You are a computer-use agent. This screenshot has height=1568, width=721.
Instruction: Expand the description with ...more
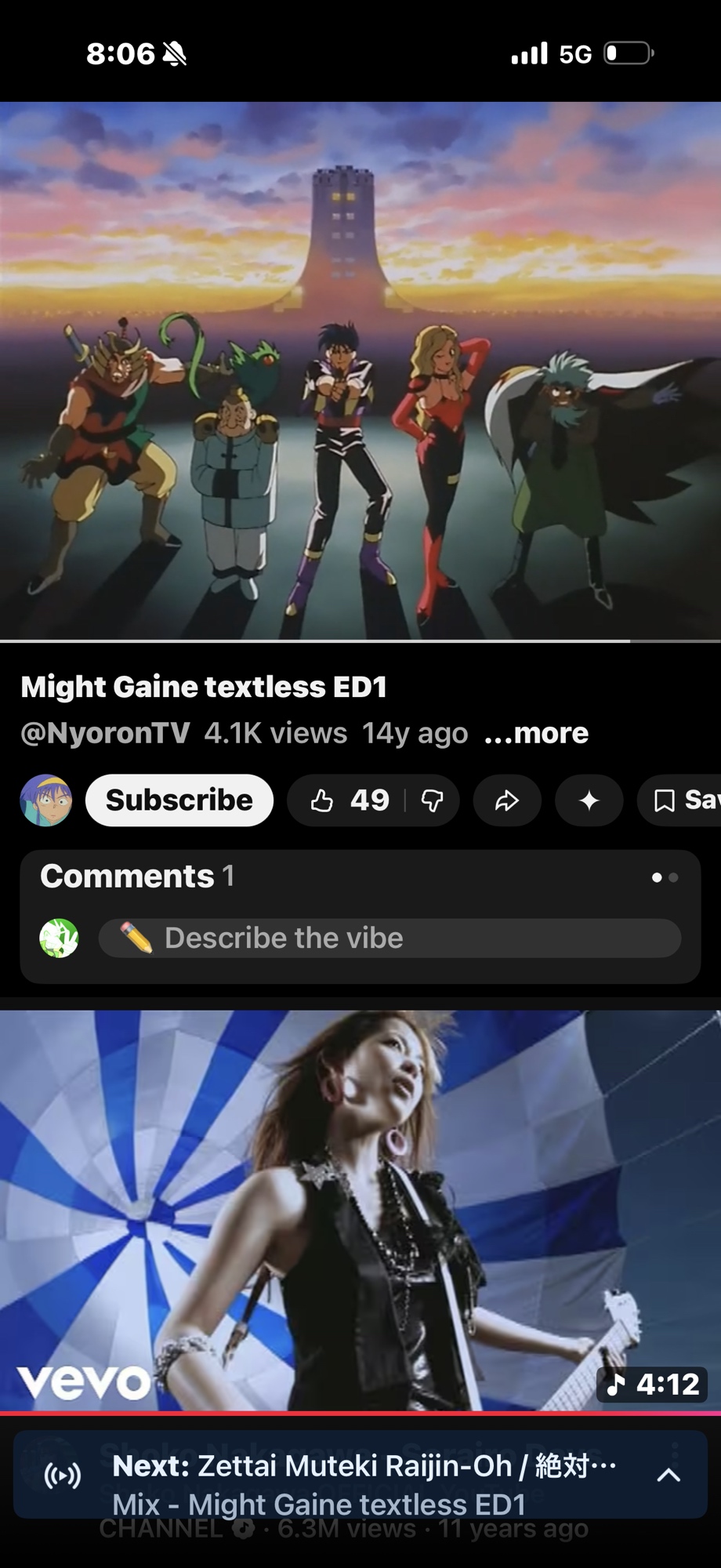[536, 733]
